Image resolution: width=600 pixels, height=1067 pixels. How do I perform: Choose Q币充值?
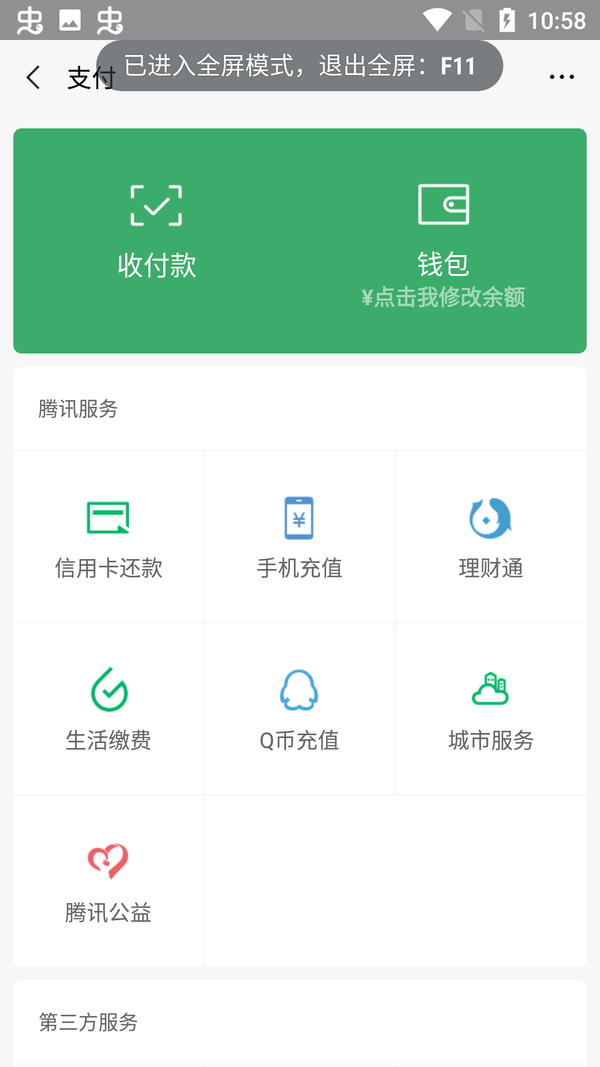(x=299, y=710)
